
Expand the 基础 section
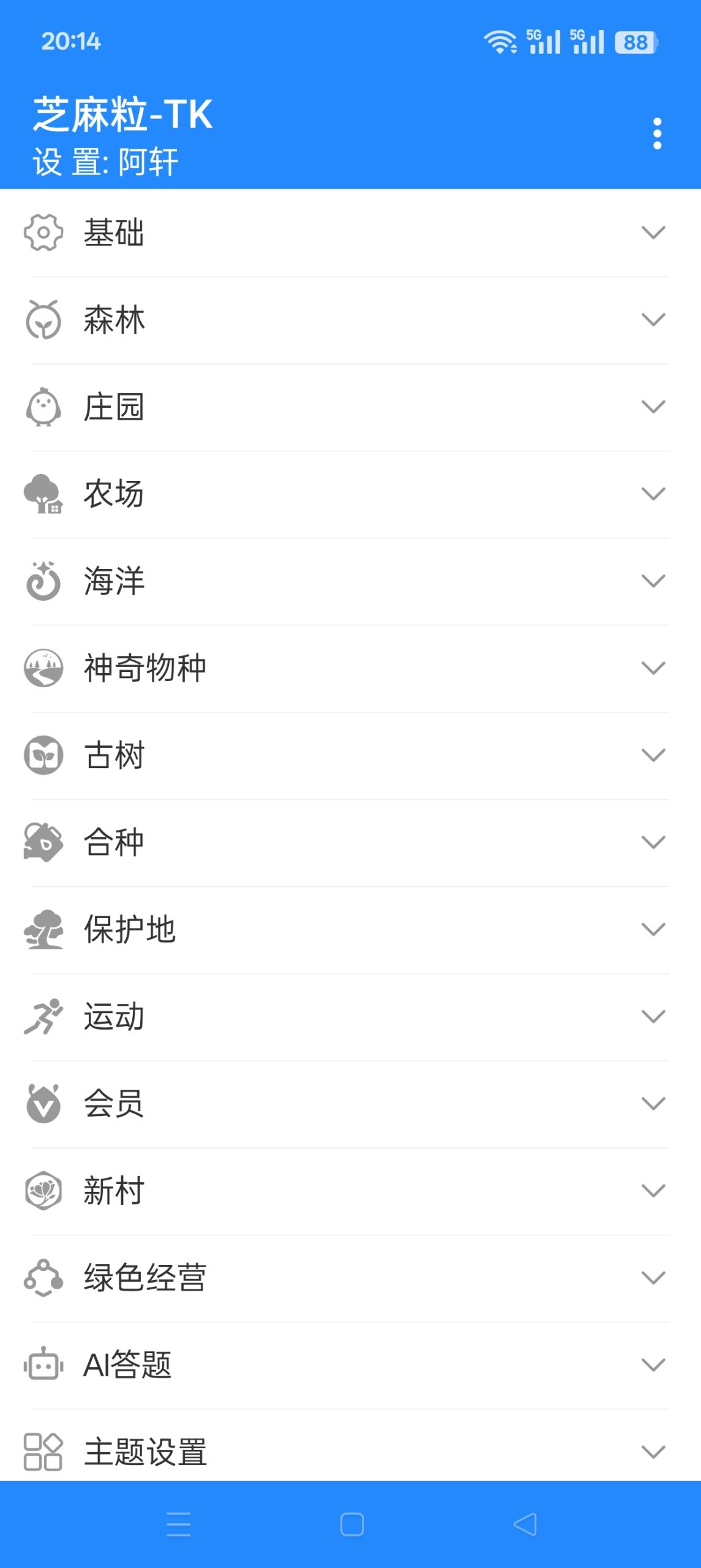(x=652, y=233)
